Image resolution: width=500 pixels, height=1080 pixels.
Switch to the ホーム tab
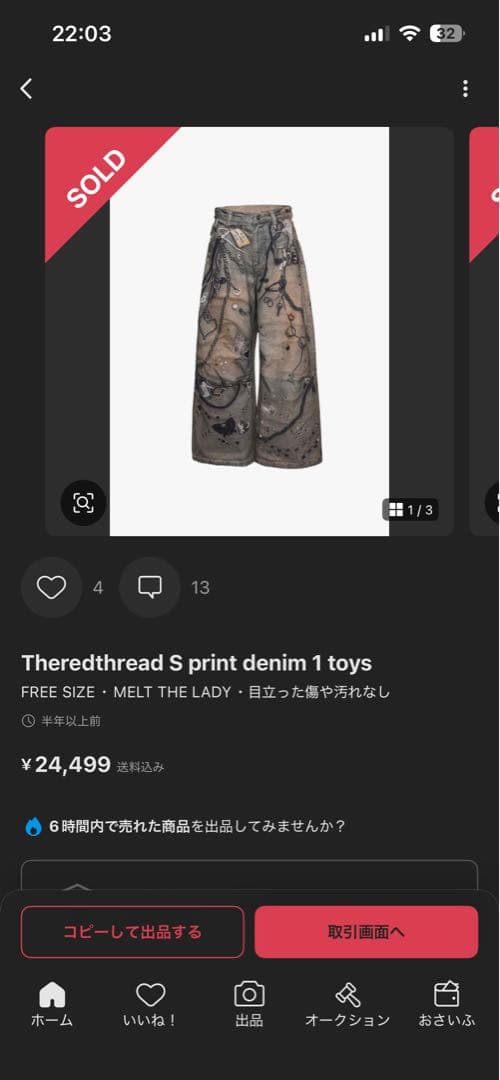click(52, 1005)
